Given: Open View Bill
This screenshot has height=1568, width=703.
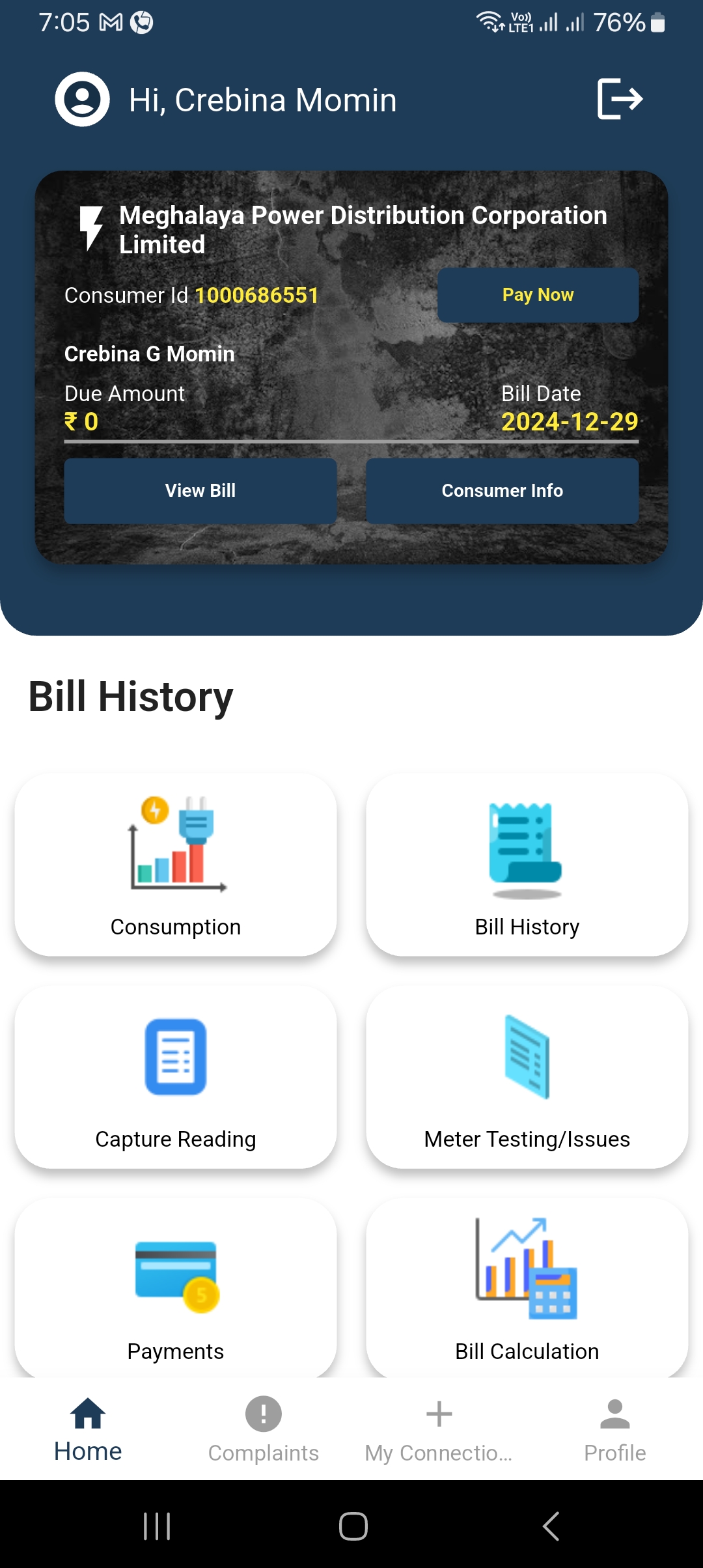Looking at the screenshot, I should pos(200,490).
